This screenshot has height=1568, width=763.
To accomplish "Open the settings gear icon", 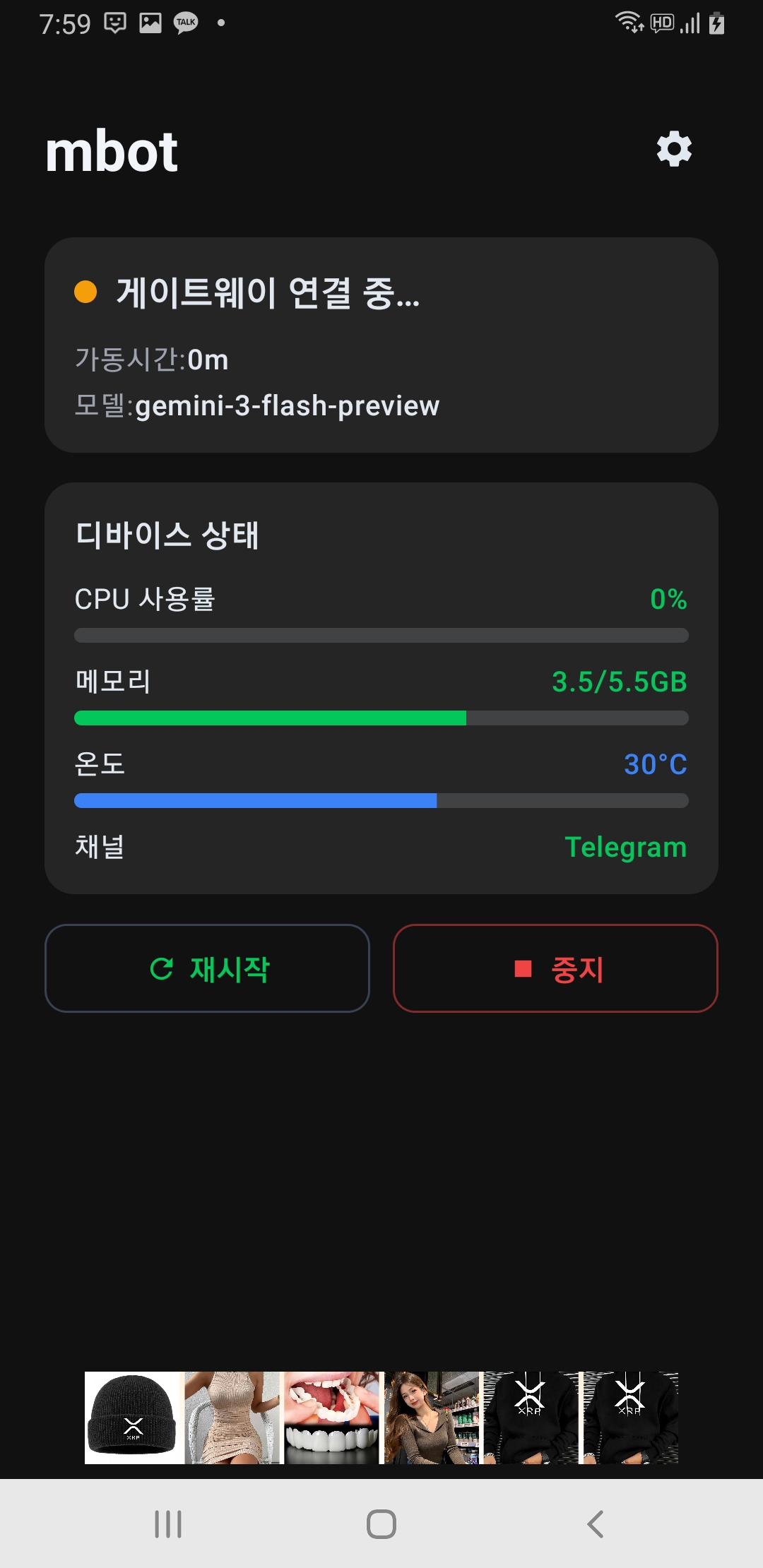I will pyautogui.click(x=673, y=149).
